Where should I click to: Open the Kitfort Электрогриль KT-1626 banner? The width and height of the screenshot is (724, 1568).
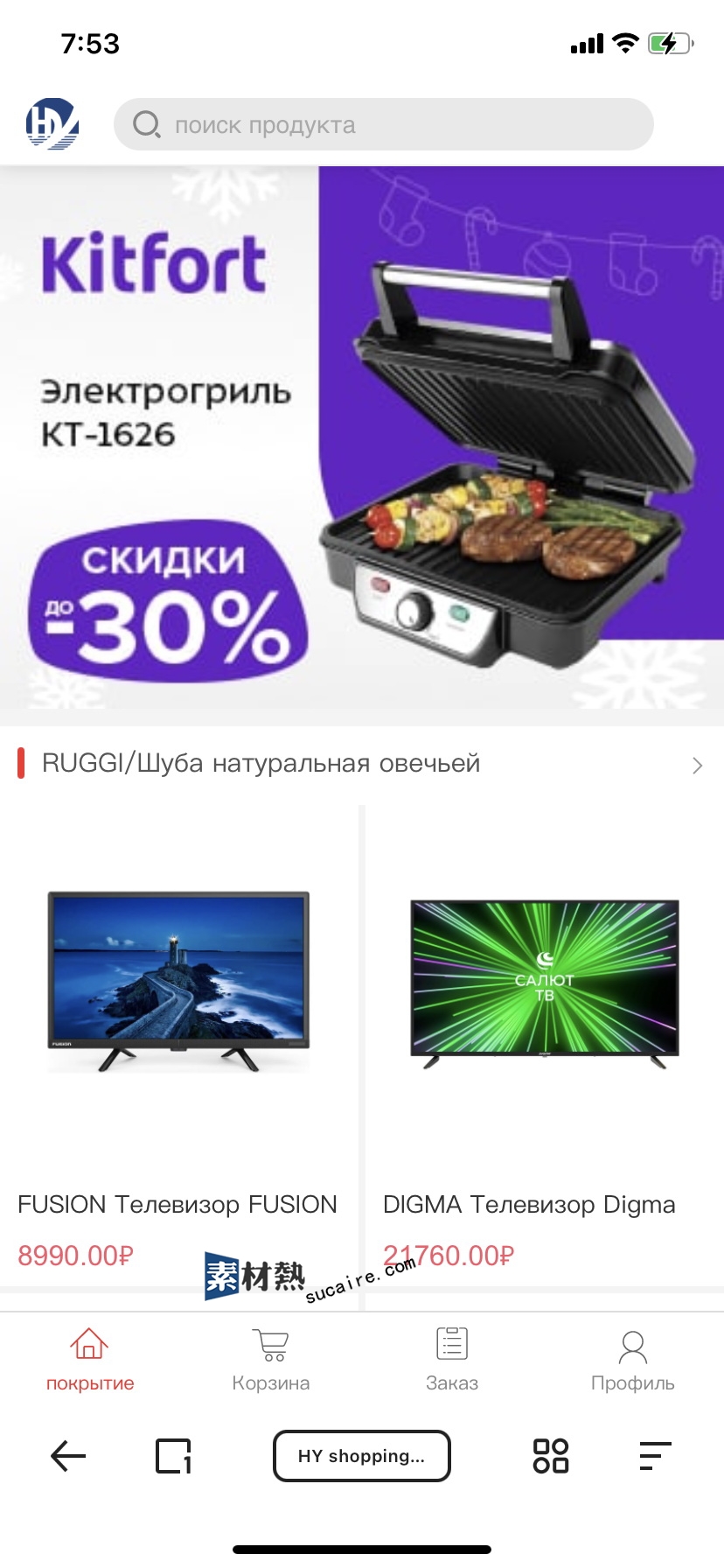(362, 444)
